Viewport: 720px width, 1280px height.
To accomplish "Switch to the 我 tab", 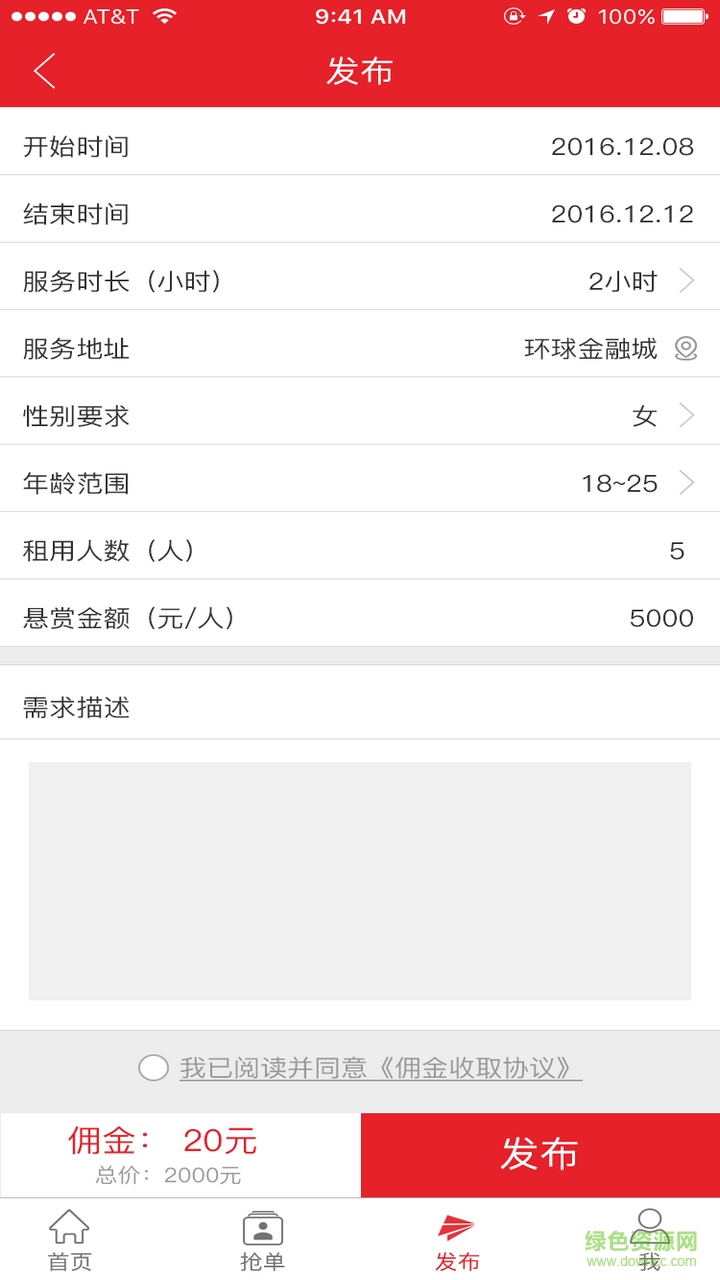I will [x=651, y=1240].
